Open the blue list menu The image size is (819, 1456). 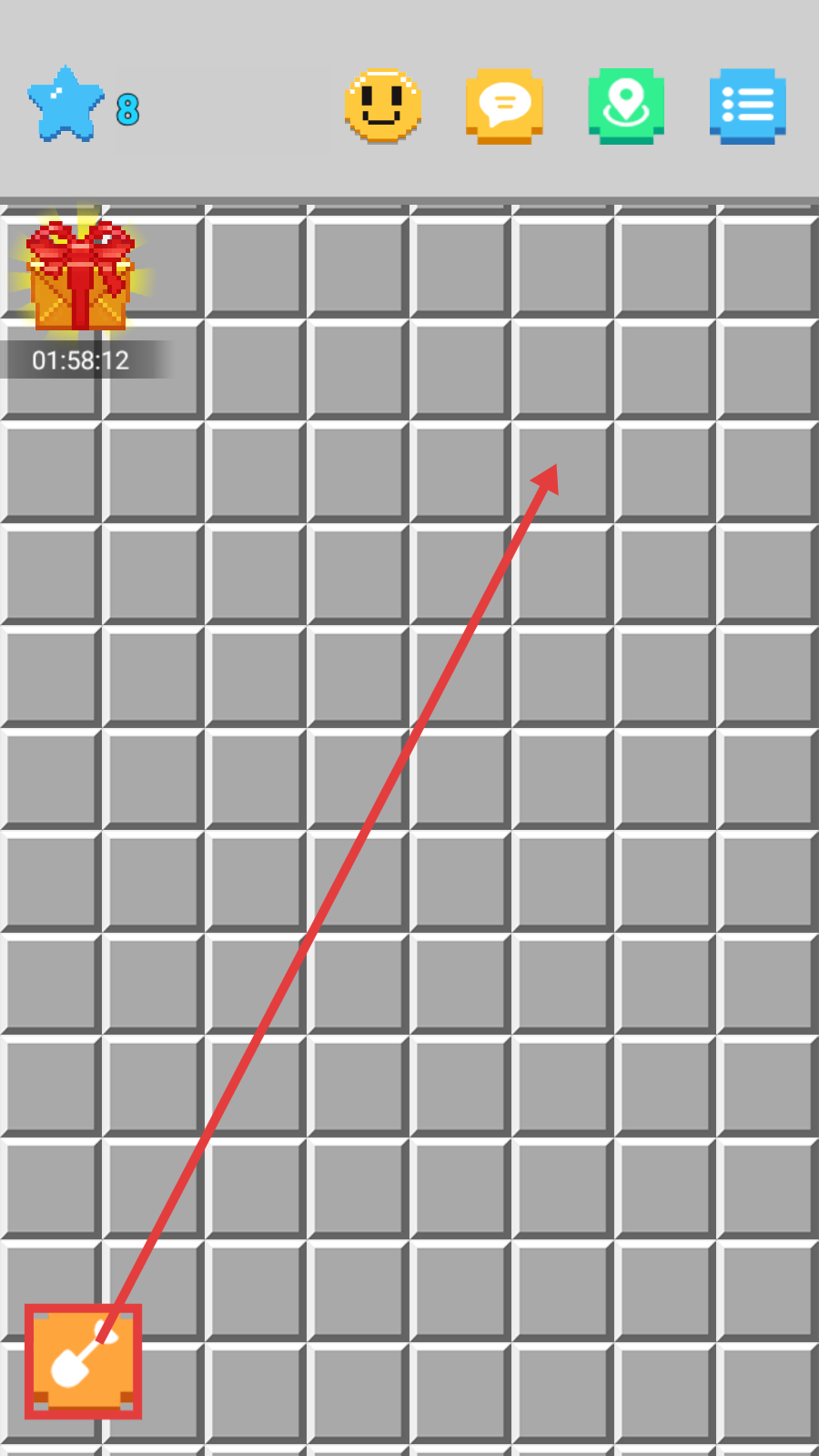(x=747, y=106)
